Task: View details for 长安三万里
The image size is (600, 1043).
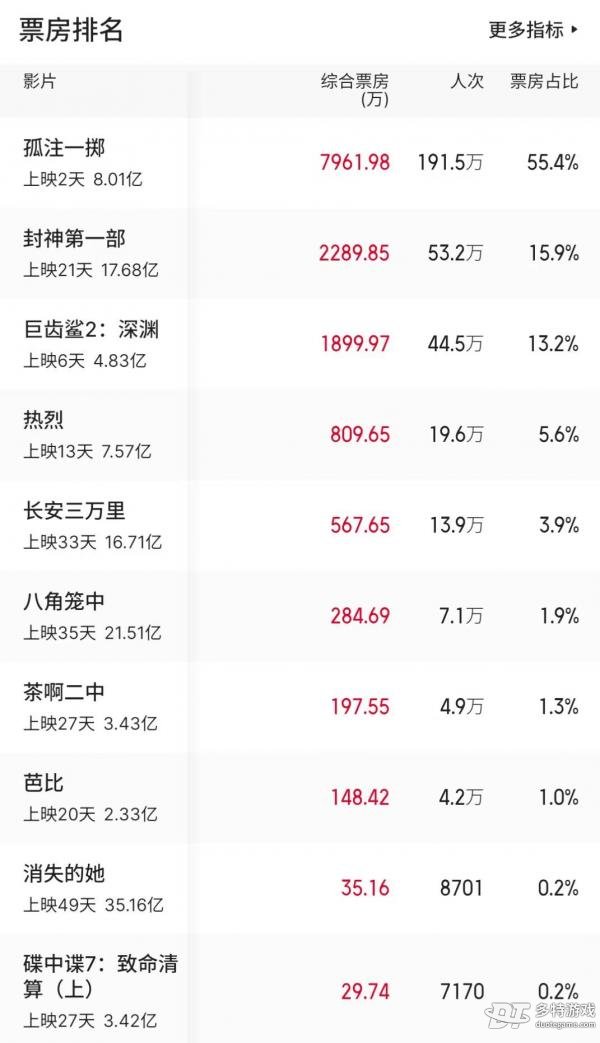Action: pyautogui.click(x=300, y=525)
